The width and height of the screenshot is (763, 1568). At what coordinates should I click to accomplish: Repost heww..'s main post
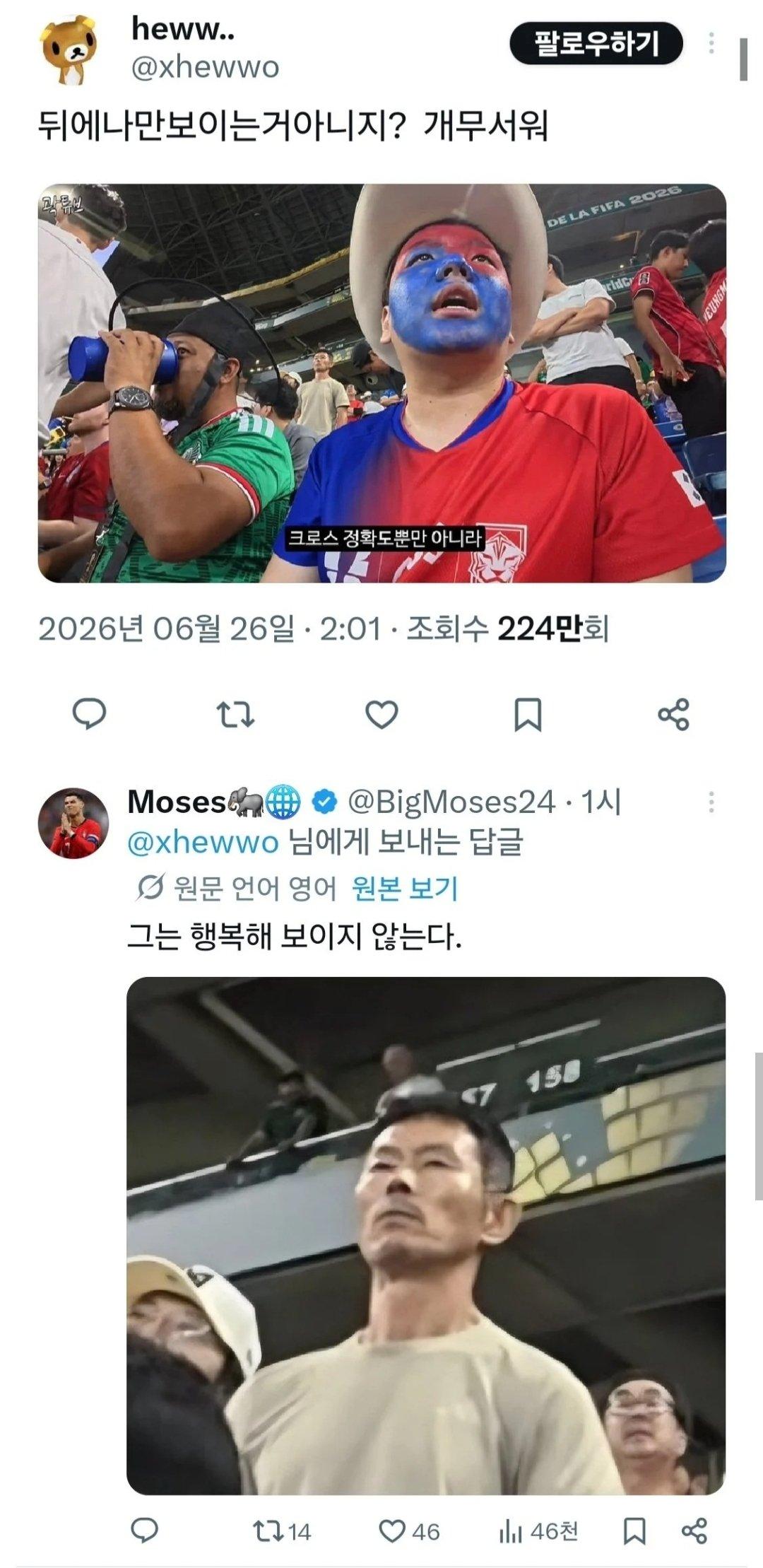pos(235,714)
